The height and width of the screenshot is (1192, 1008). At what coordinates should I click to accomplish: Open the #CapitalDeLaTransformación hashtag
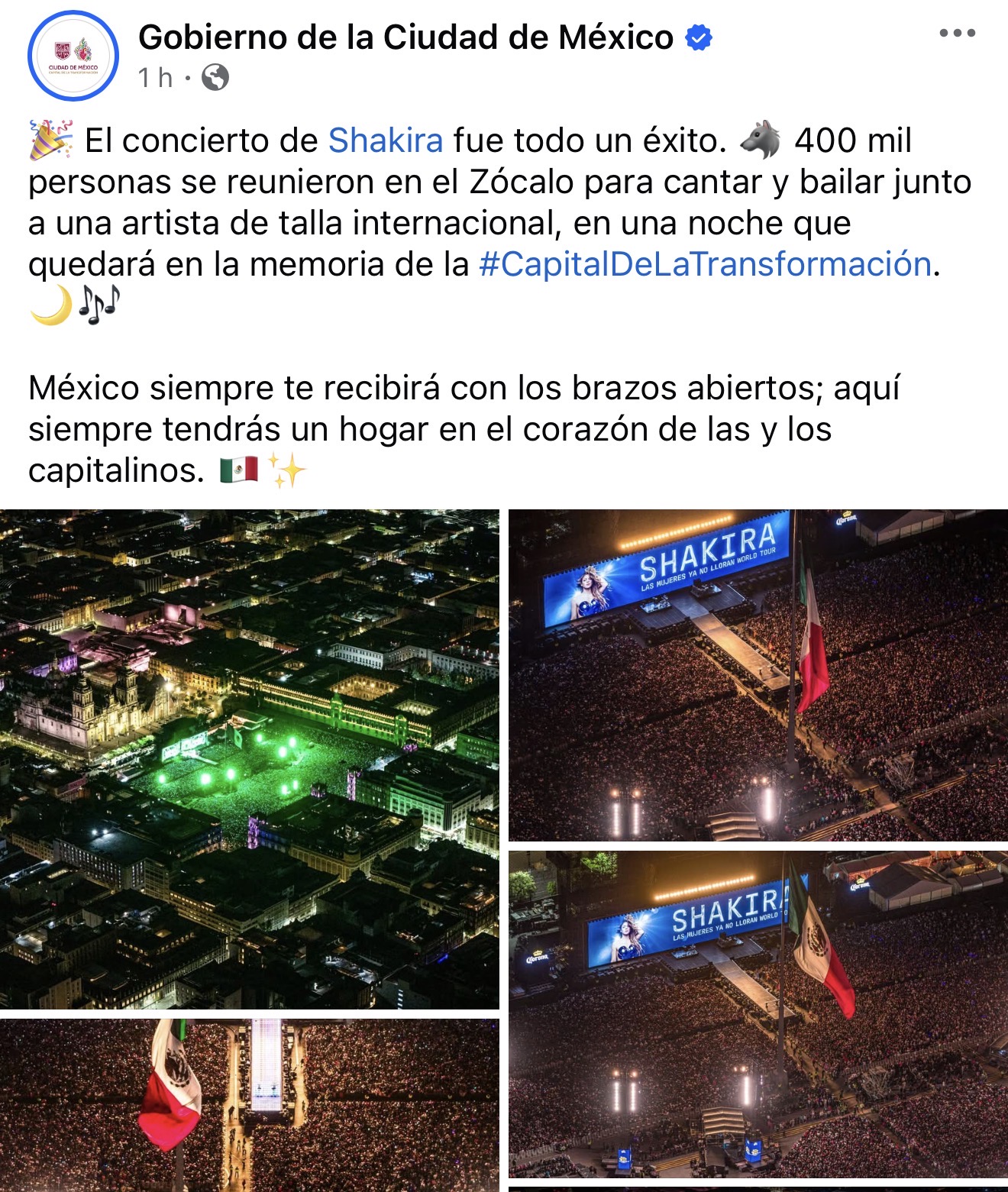click(705, 264)
